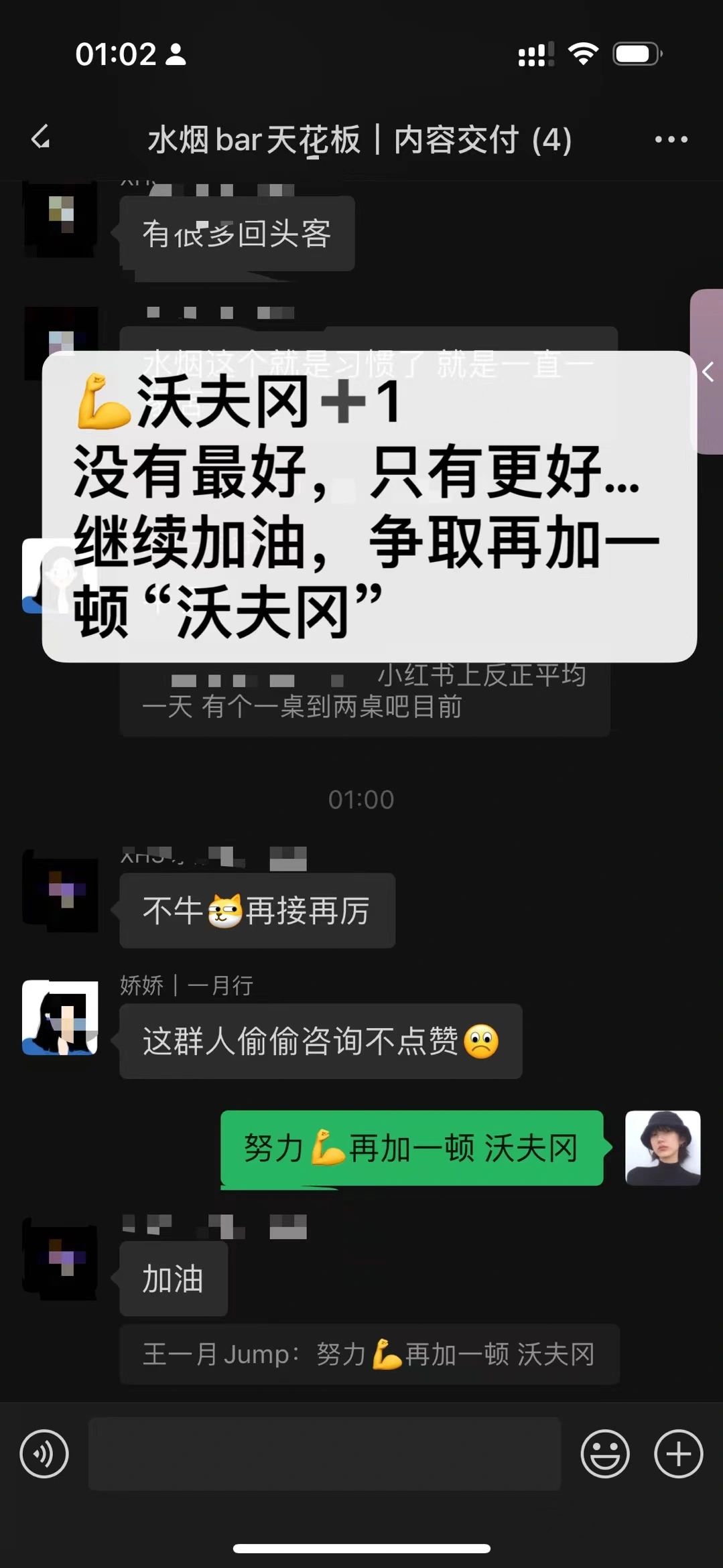
Task: Open the emoji sticker panel
Action: pyautogui.click(x=604, y=1453)
